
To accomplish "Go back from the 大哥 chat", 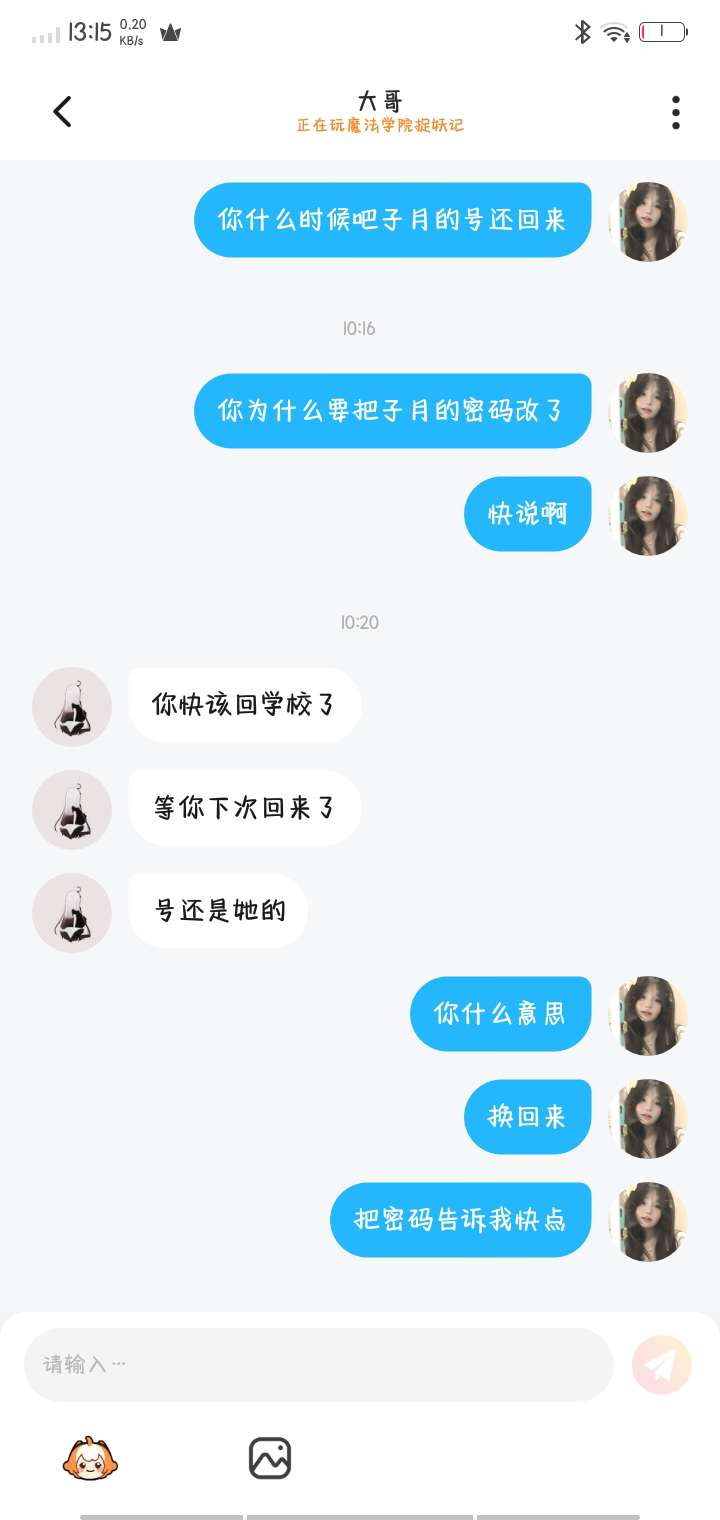I will [x=62, y=111].
